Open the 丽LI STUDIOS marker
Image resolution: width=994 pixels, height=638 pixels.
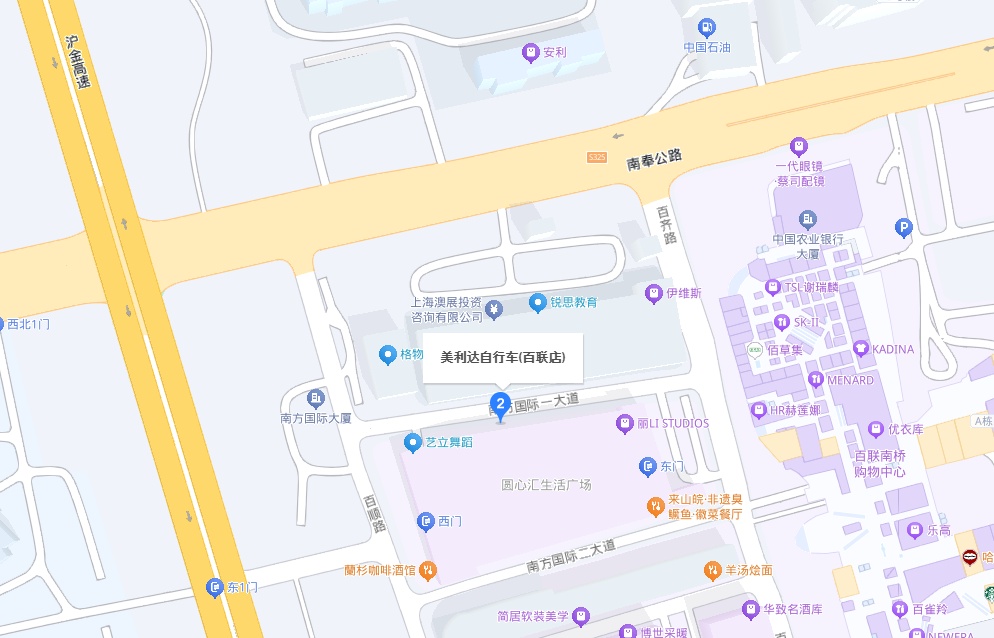(625, 424)
